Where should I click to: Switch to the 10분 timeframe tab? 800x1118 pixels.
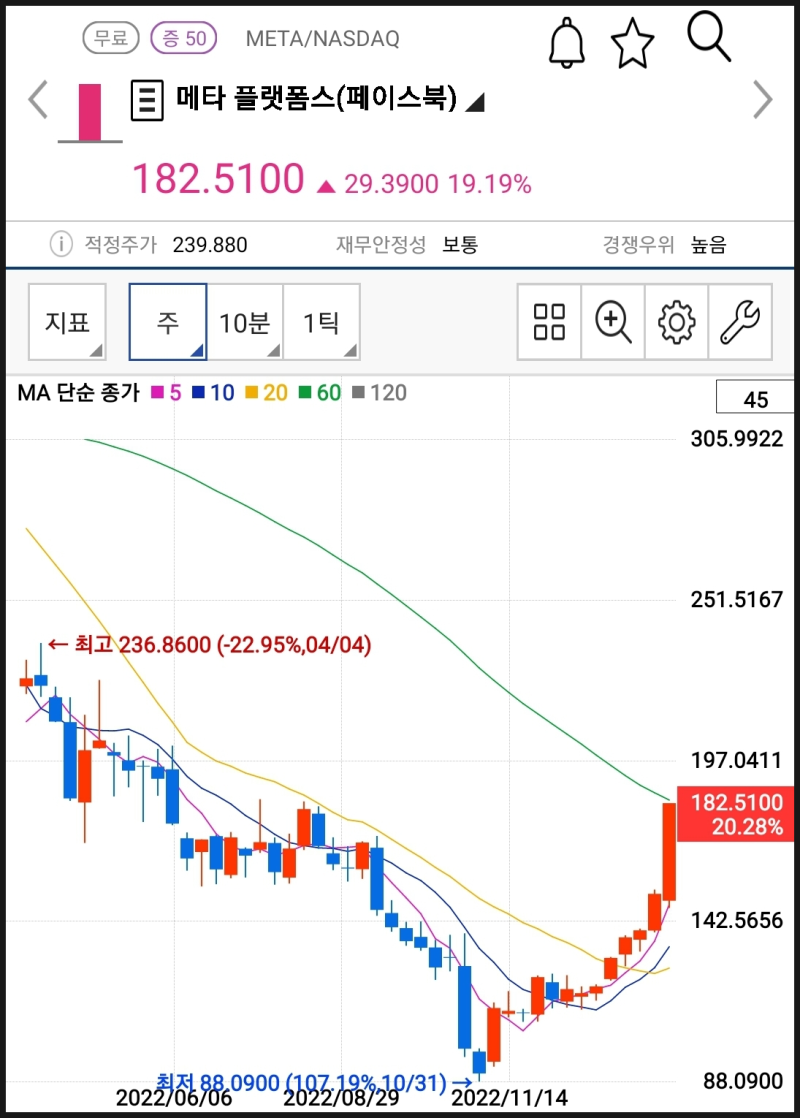coord(245,322)
